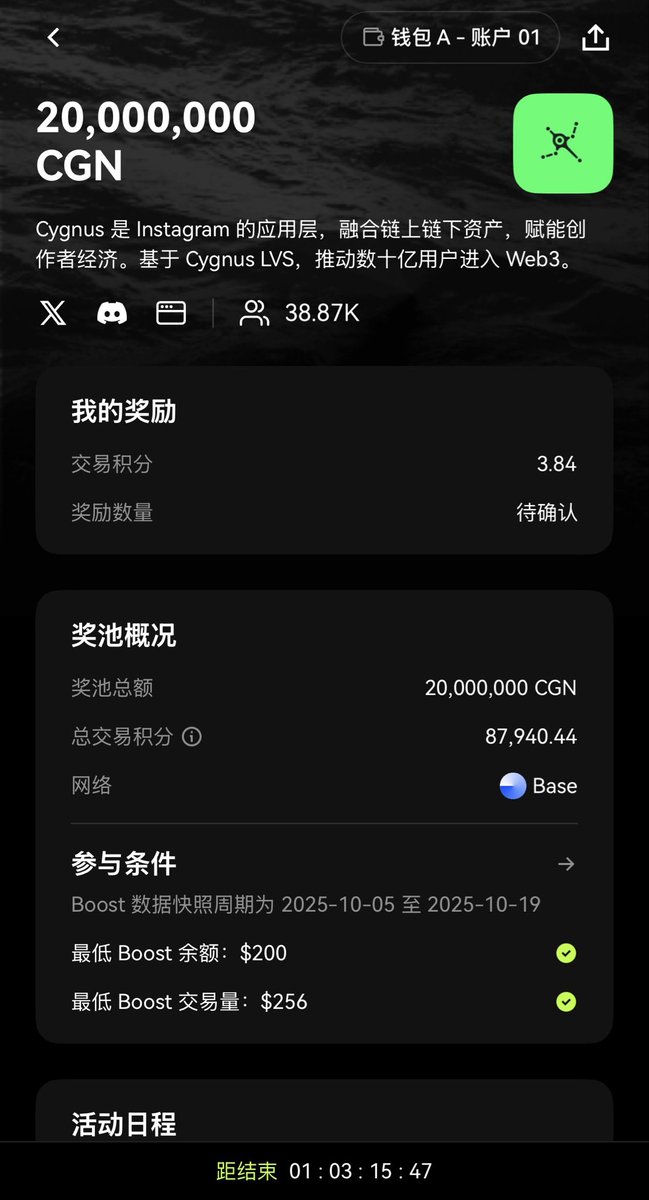Show info about 总交易积分
The width and height of the screenshot is (649, 1200).
[x=192, y=737]
